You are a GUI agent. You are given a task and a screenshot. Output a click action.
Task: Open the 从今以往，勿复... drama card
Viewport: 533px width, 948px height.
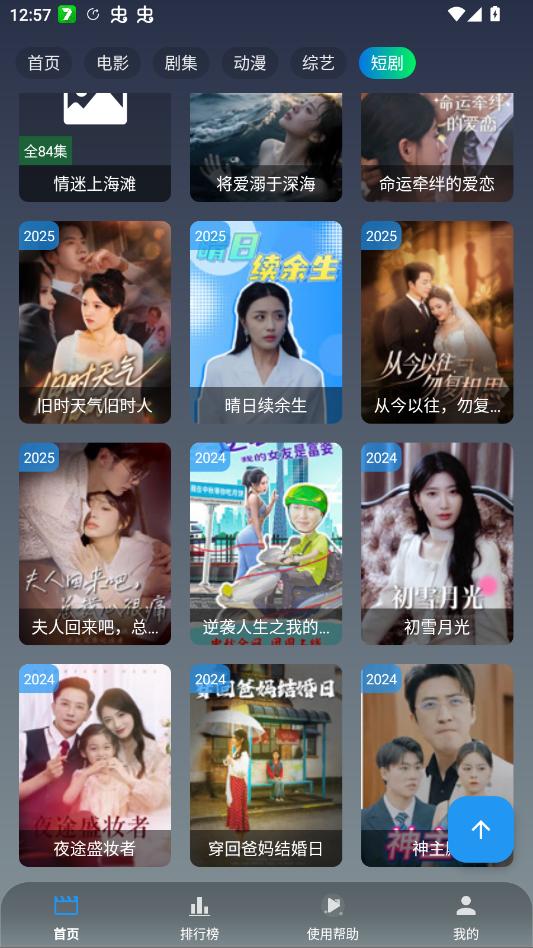(437, 322)
